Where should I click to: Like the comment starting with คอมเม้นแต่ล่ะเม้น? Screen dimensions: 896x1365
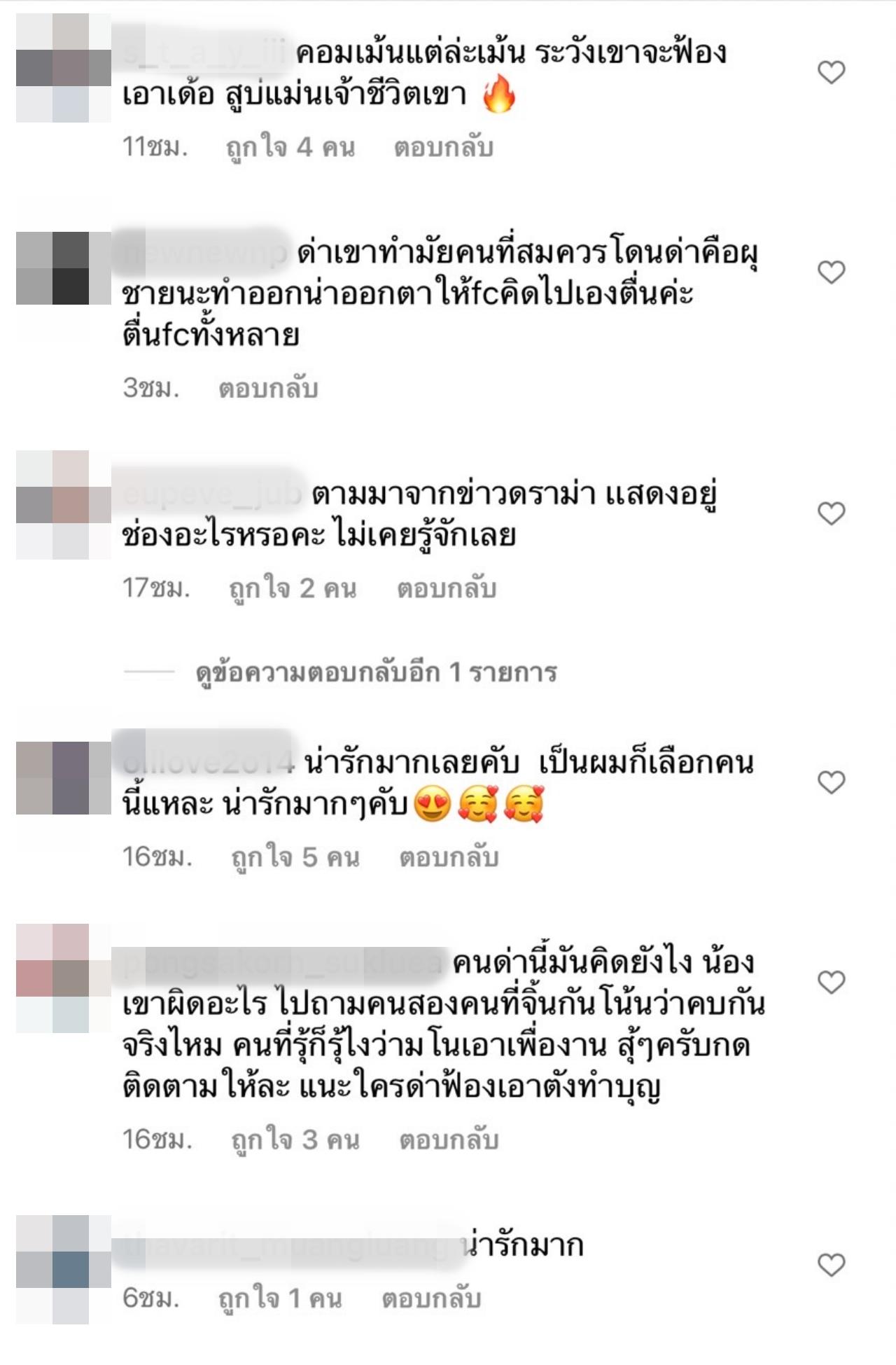tap(831, 72)
